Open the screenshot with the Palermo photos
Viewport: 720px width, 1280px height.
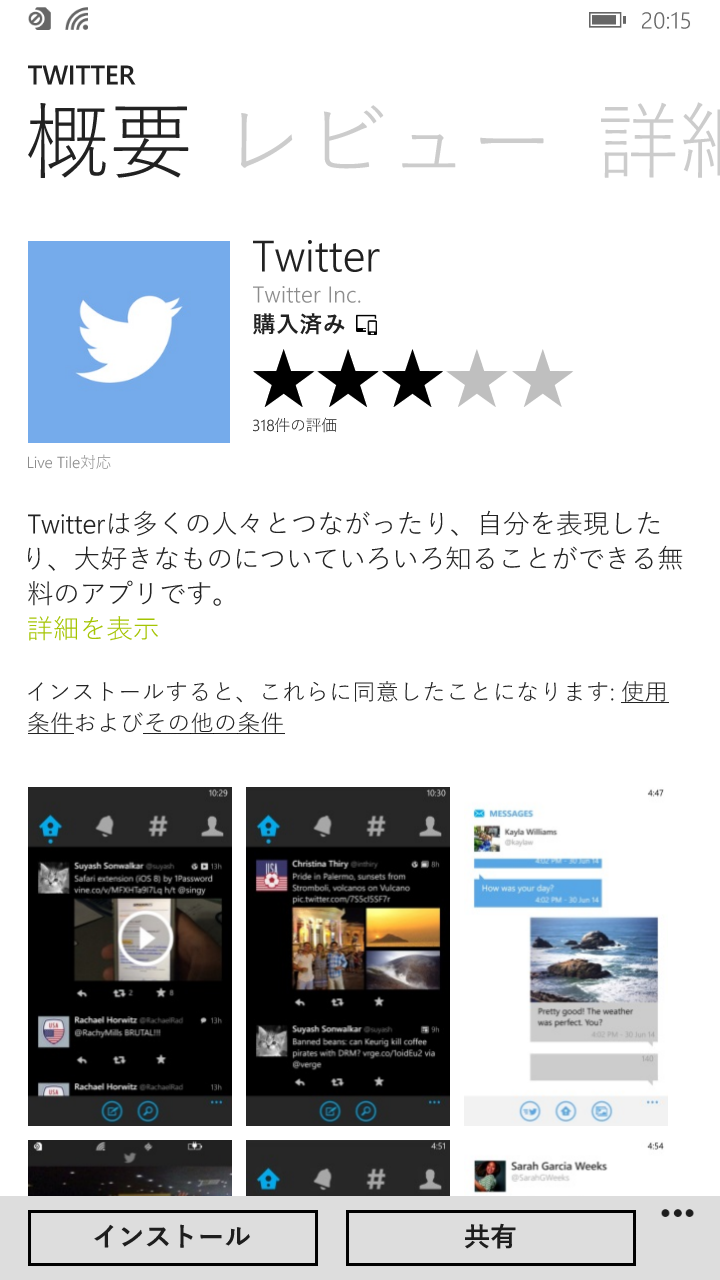click(x=348, y=956)
